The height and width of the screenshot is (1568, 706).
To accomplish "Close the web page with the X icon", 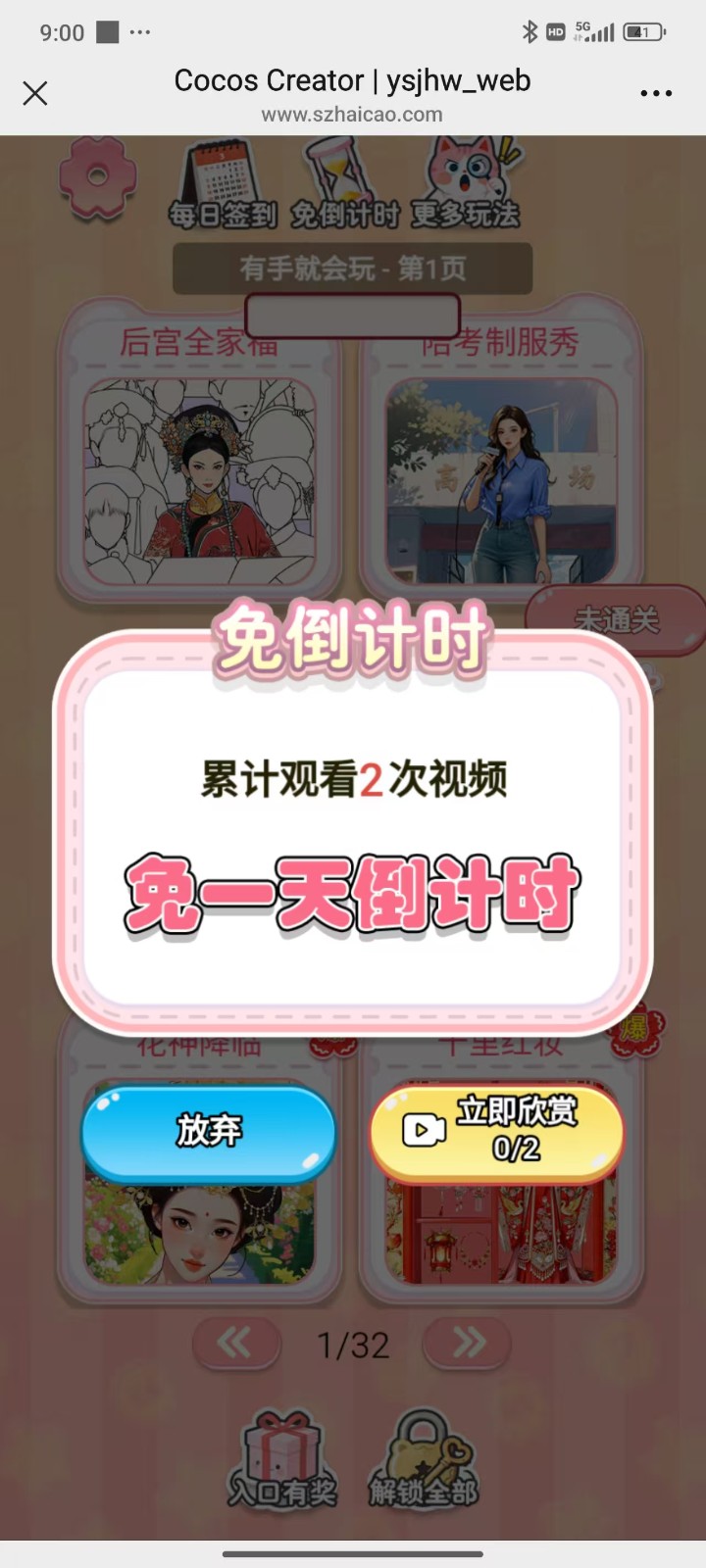I will pyautogui.click(x=35, y=93).
